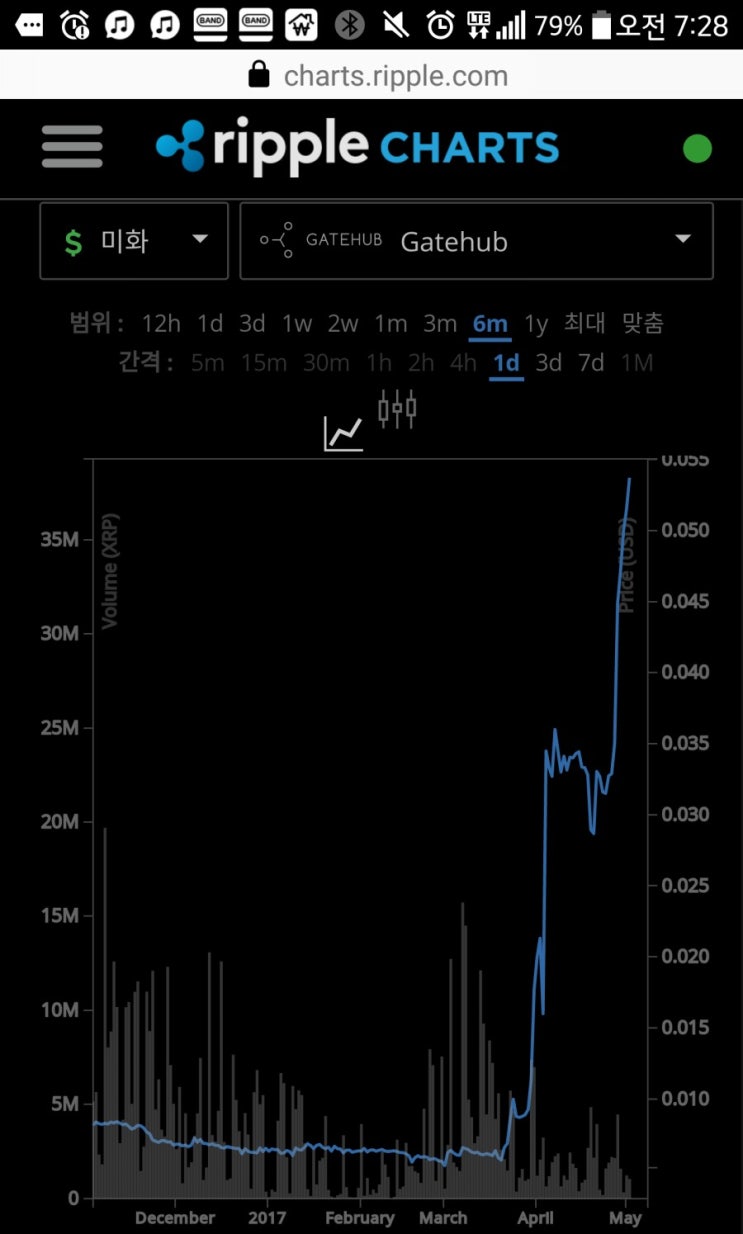Select the 6m range

(490, 323)
